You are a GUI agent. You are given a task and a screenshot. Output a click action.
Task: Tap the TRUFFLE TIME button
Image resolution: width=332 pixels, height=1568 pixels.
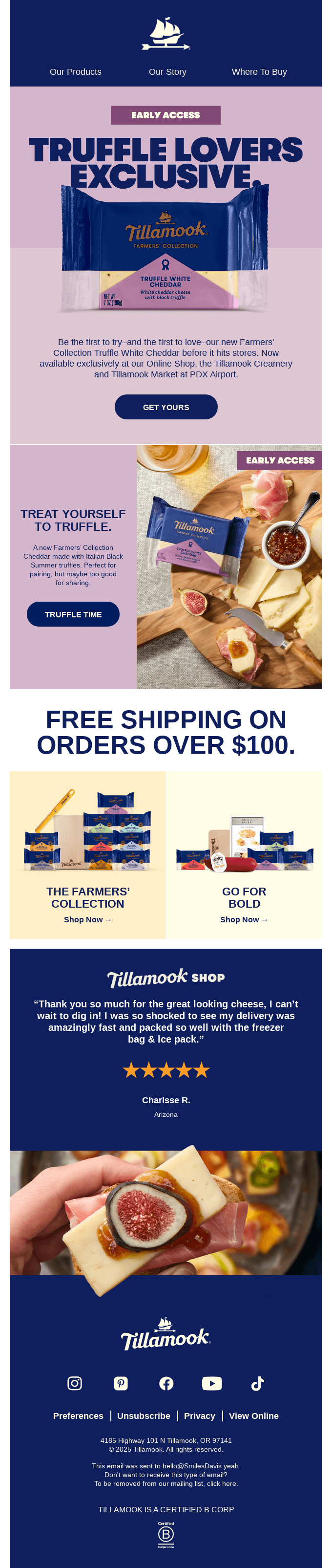coord(73,614)
